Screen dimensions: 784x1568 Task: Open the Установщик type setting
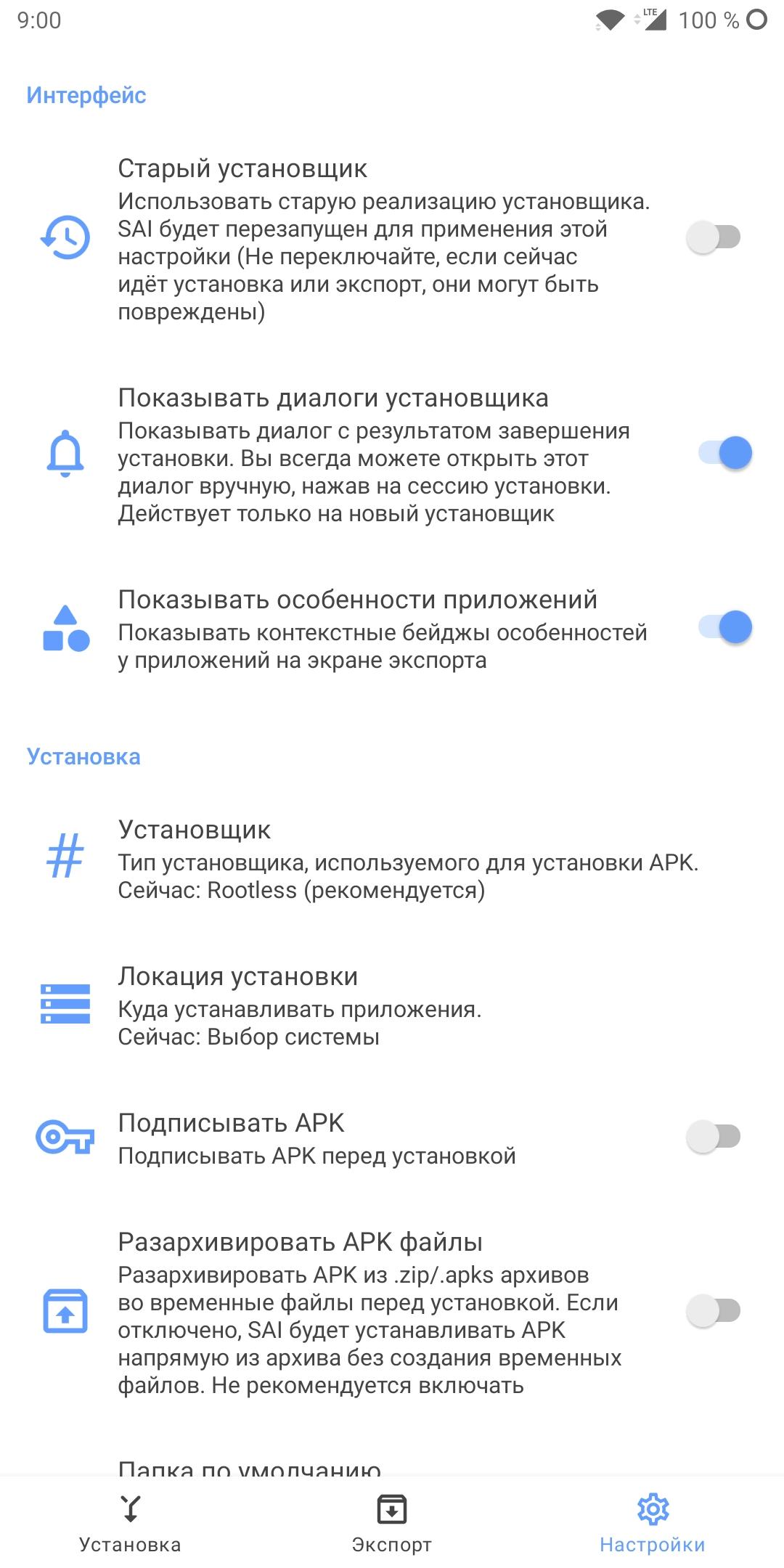pyautogui.click(x=407, y=859)
